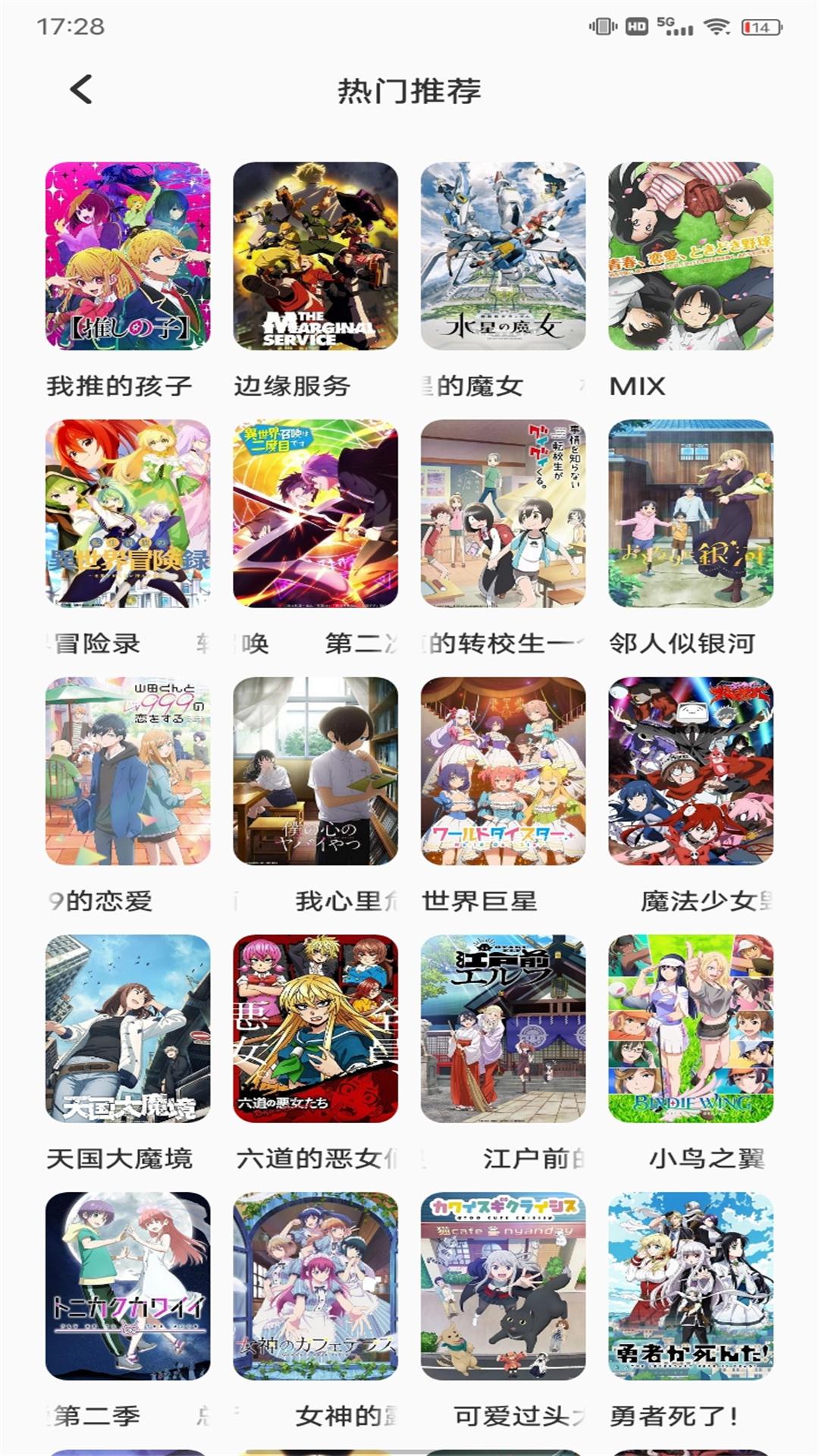
Task: Open 邻人似银河 details
Action: (x=690, y=513)
